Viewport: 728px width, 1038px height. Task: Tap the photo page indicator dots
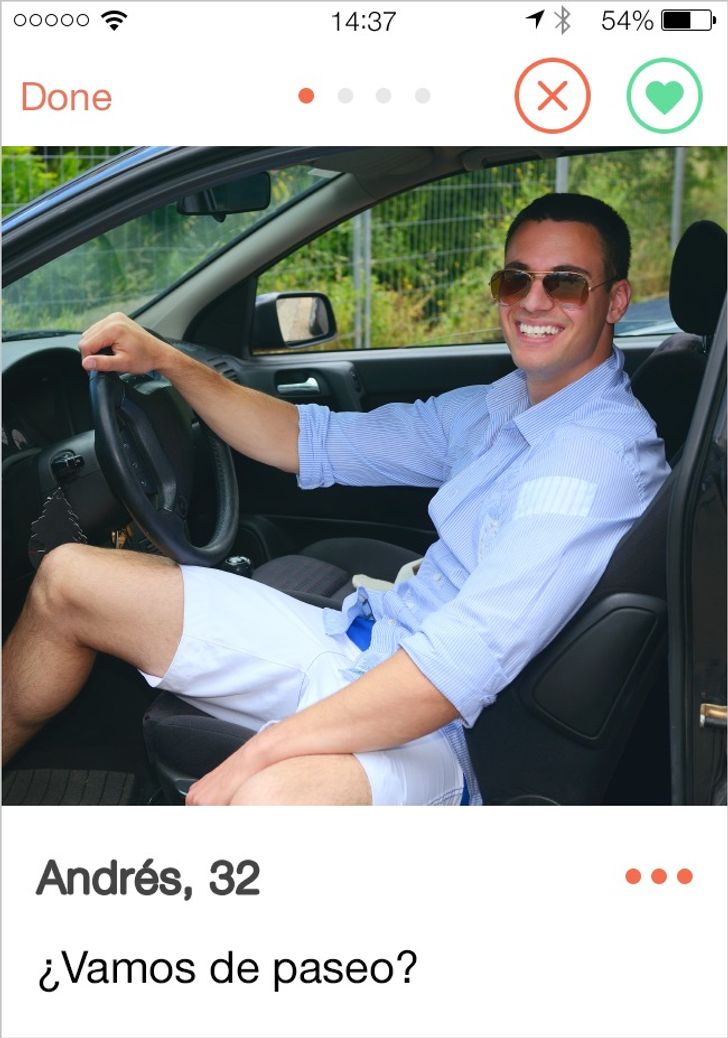(364, 96)
